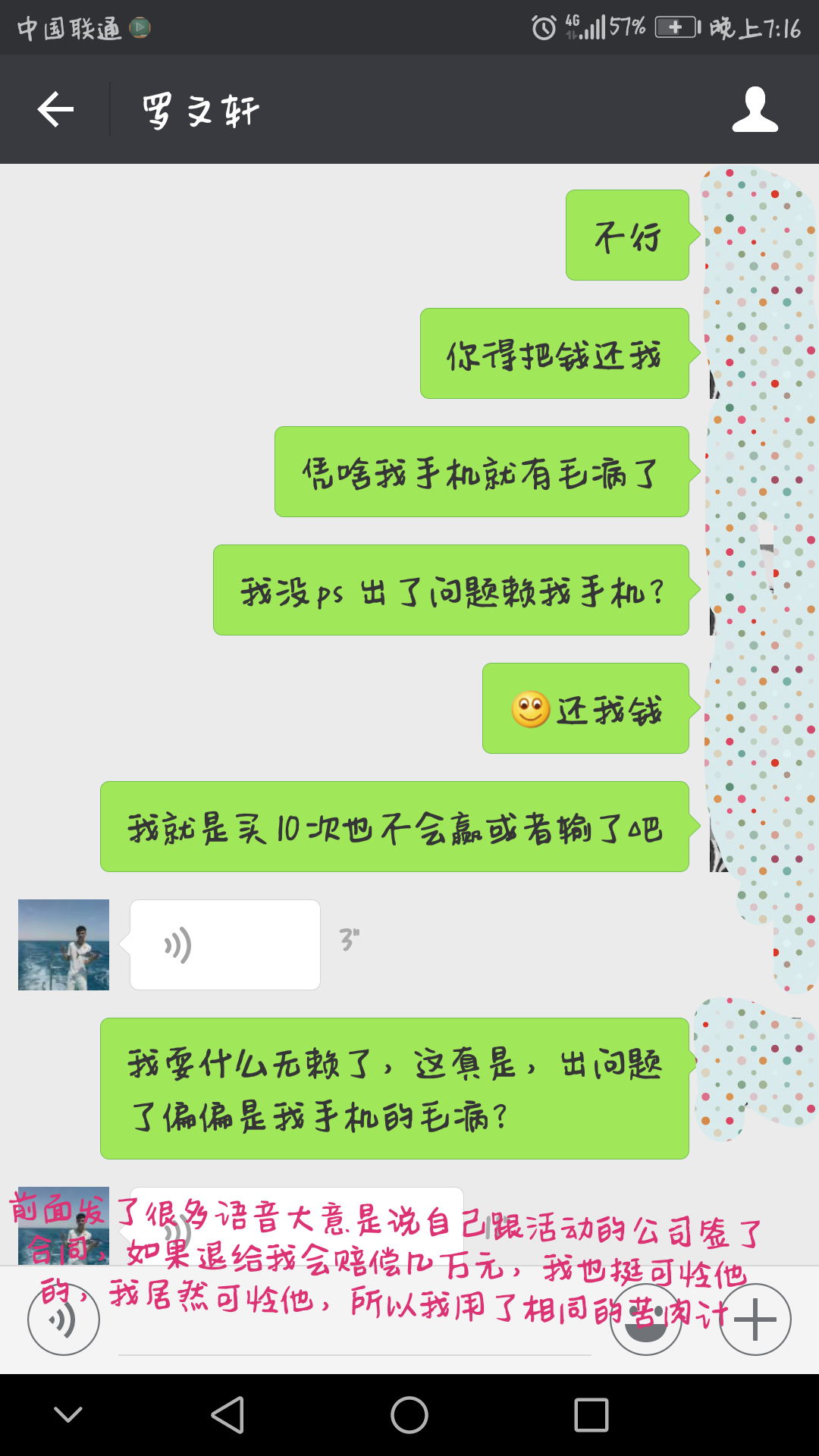Open chat info via the profile icon
The height and width of the screenshot is (1456, 819).
click(x=755, y=109)
